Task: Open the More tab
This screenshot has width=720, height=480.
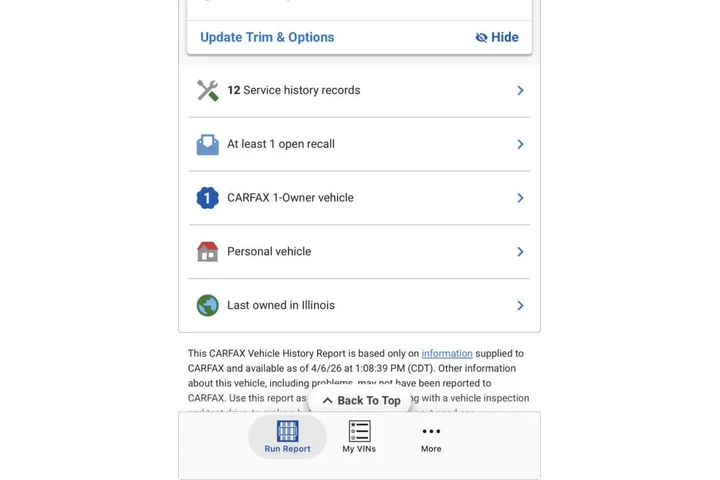Action: 431,437
